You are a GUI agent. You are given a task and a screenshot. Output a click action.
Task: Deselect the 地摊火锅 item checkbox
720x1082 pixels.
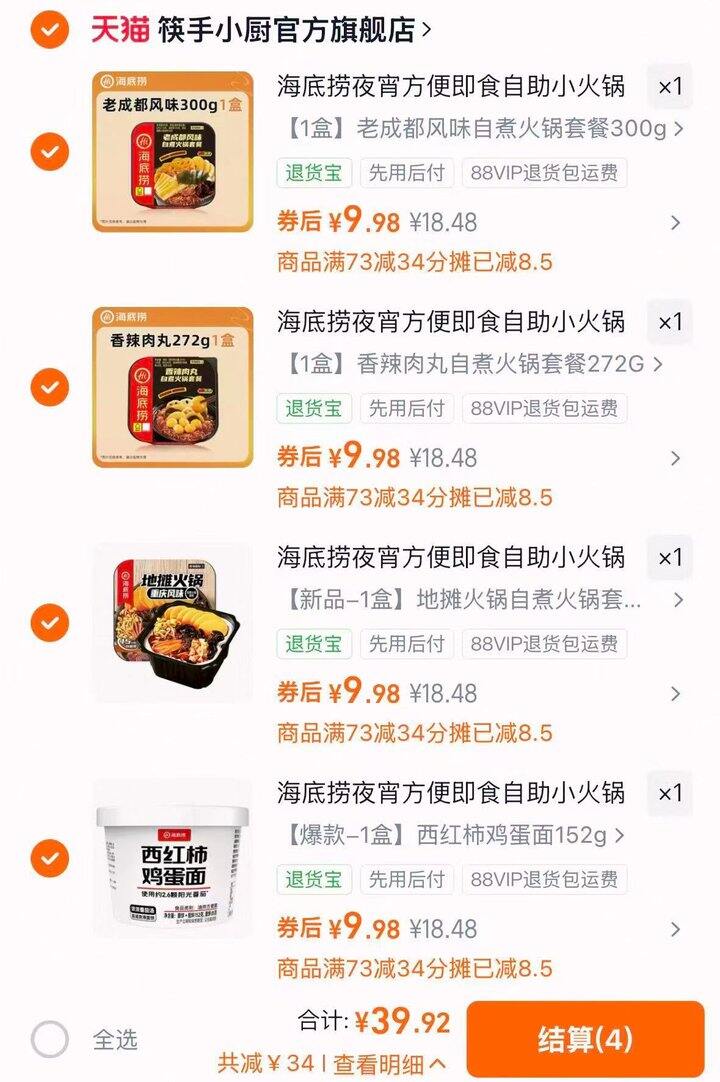(49, 623)
